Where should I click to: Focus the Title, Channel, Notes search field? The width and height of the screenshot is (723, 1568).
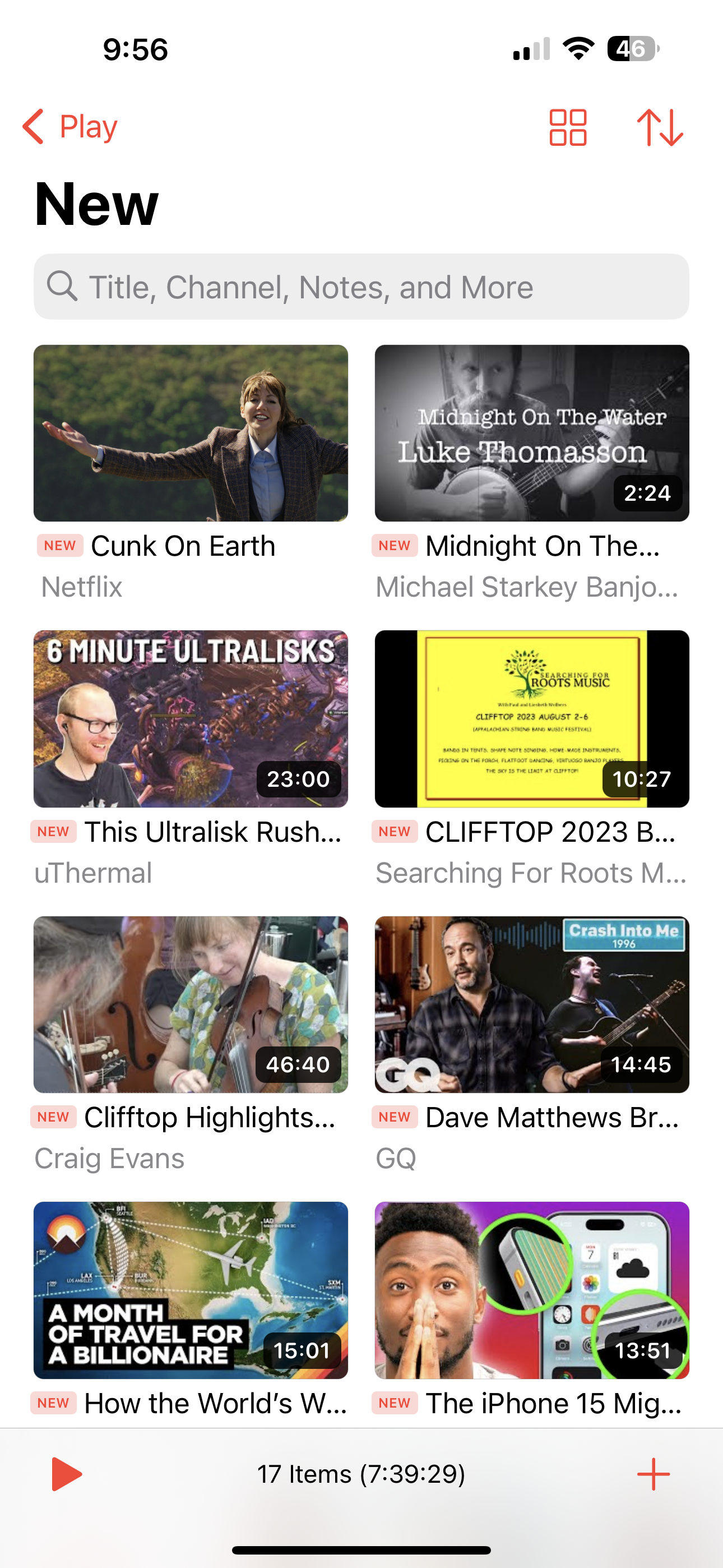pyautogui.click(x=361, y=287)
